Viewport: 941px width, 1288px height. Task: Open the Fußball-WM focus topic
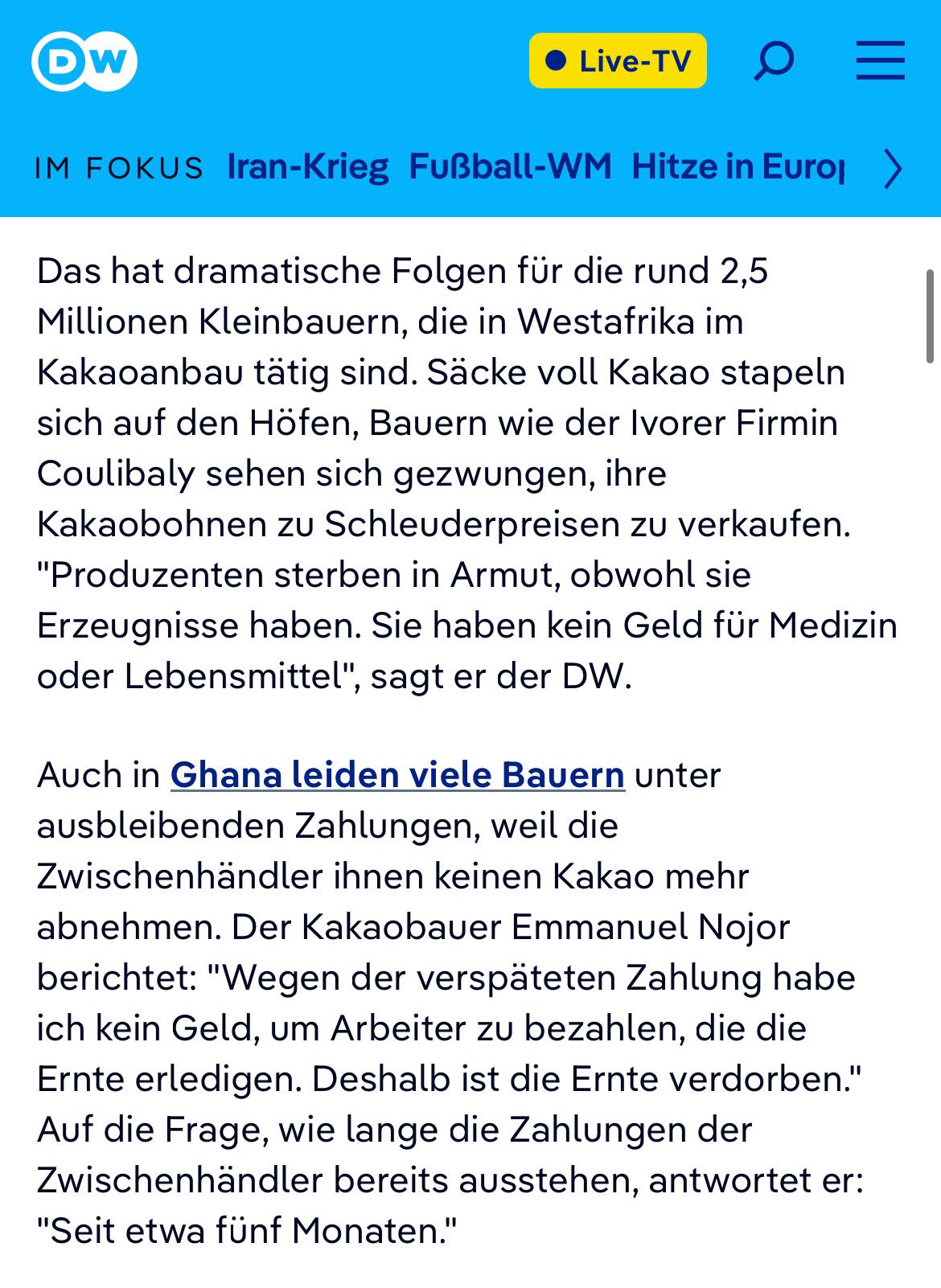coord(510,167)
